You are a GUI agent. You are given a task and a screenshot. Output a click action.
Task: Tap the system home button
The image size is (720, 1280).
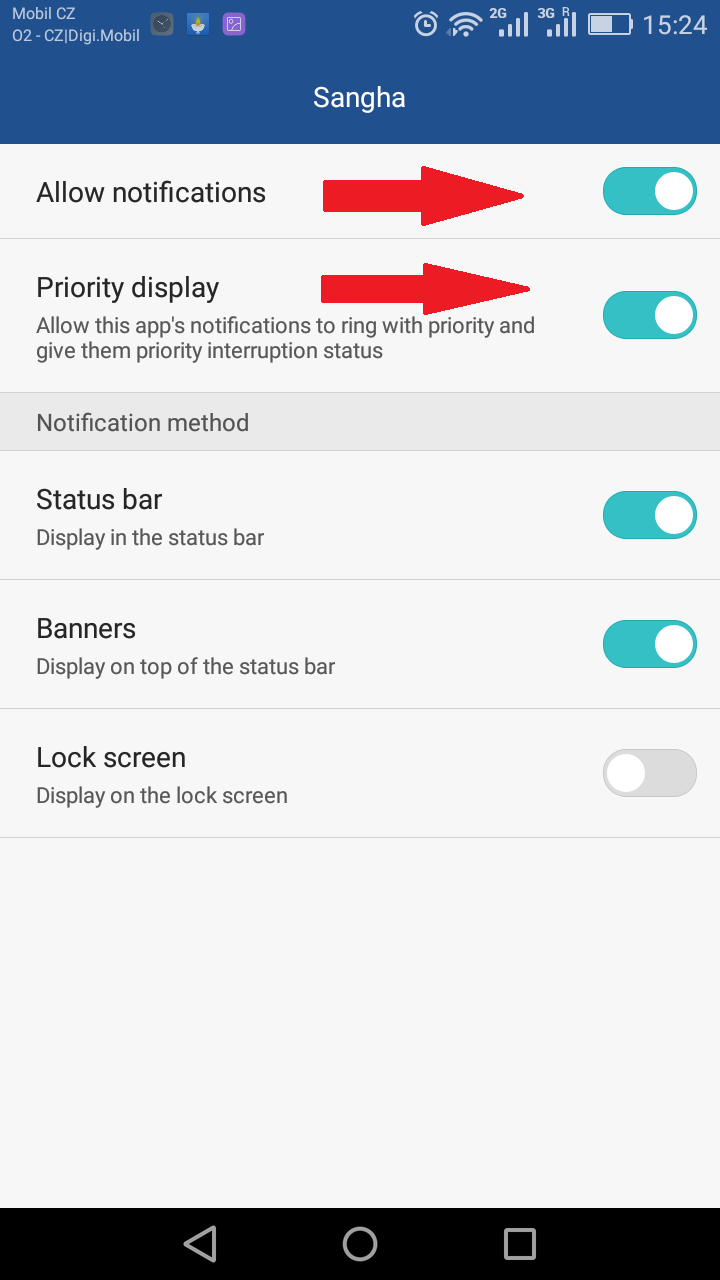pyautogui.click(x=360, y=1244)
